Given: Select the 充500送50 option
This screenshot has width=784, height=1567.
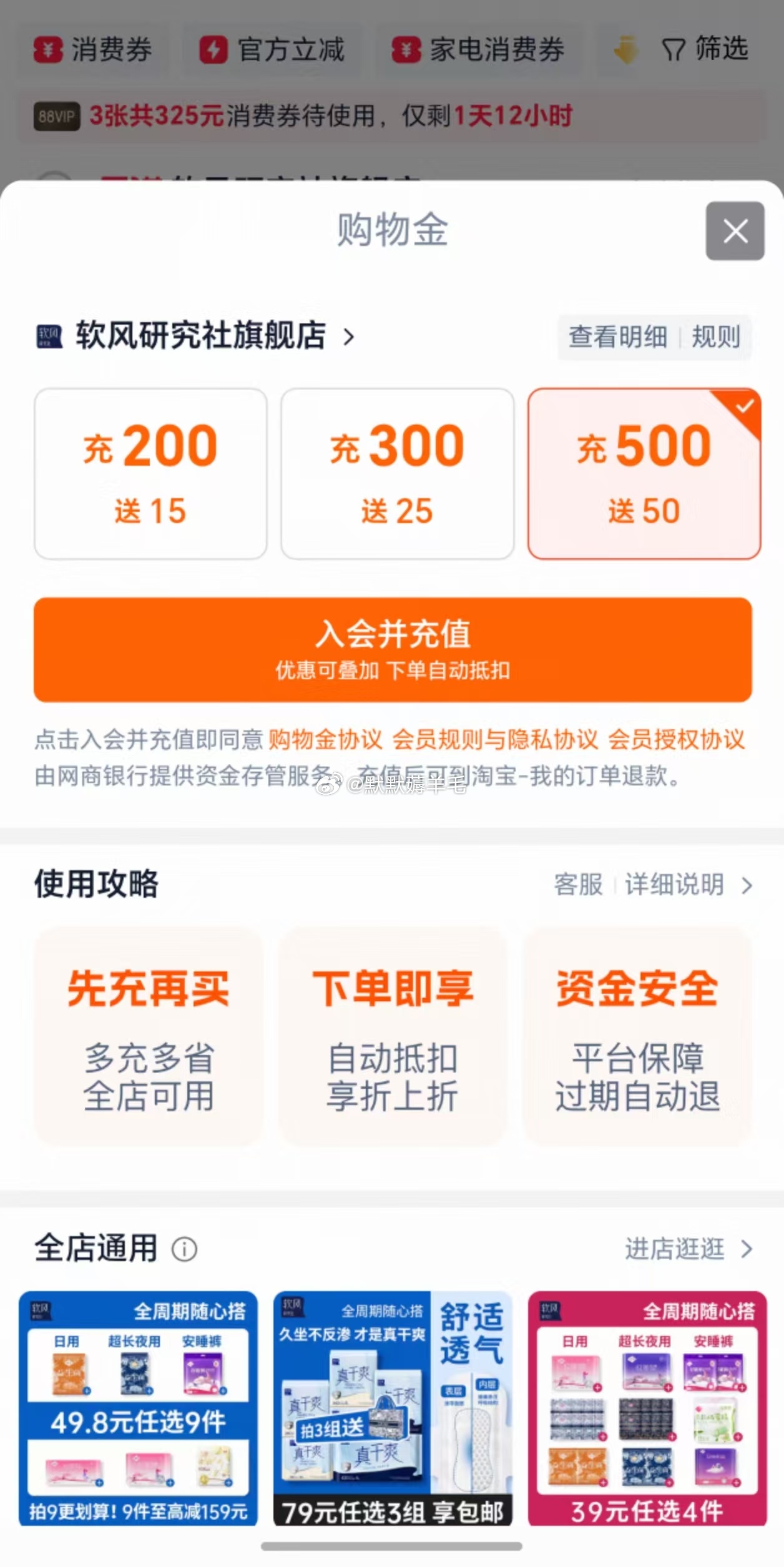Looking at the screenshot, I should coord(644,473).
